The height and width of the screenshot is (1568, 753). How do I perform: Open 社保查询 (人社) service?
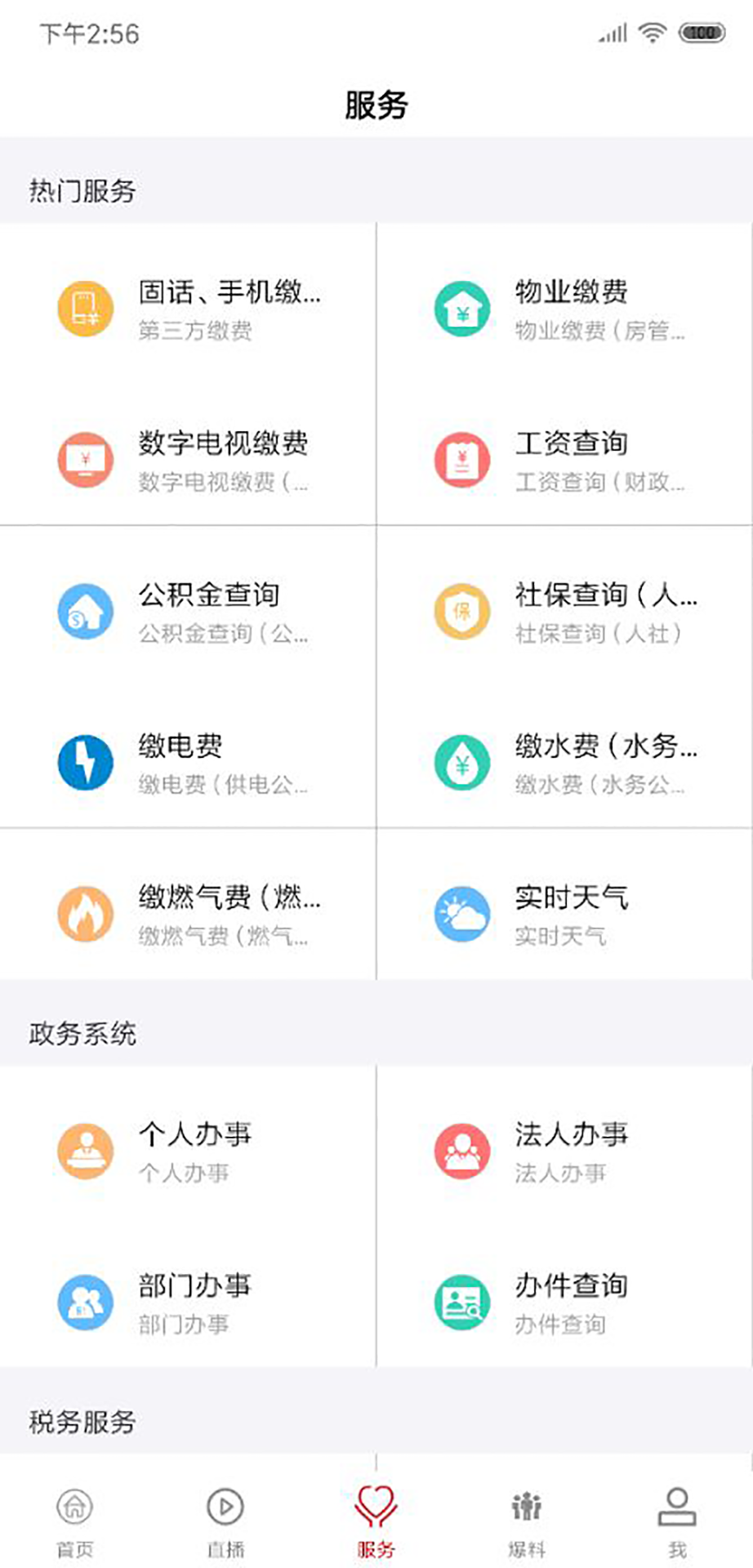[x=564, y=612]
